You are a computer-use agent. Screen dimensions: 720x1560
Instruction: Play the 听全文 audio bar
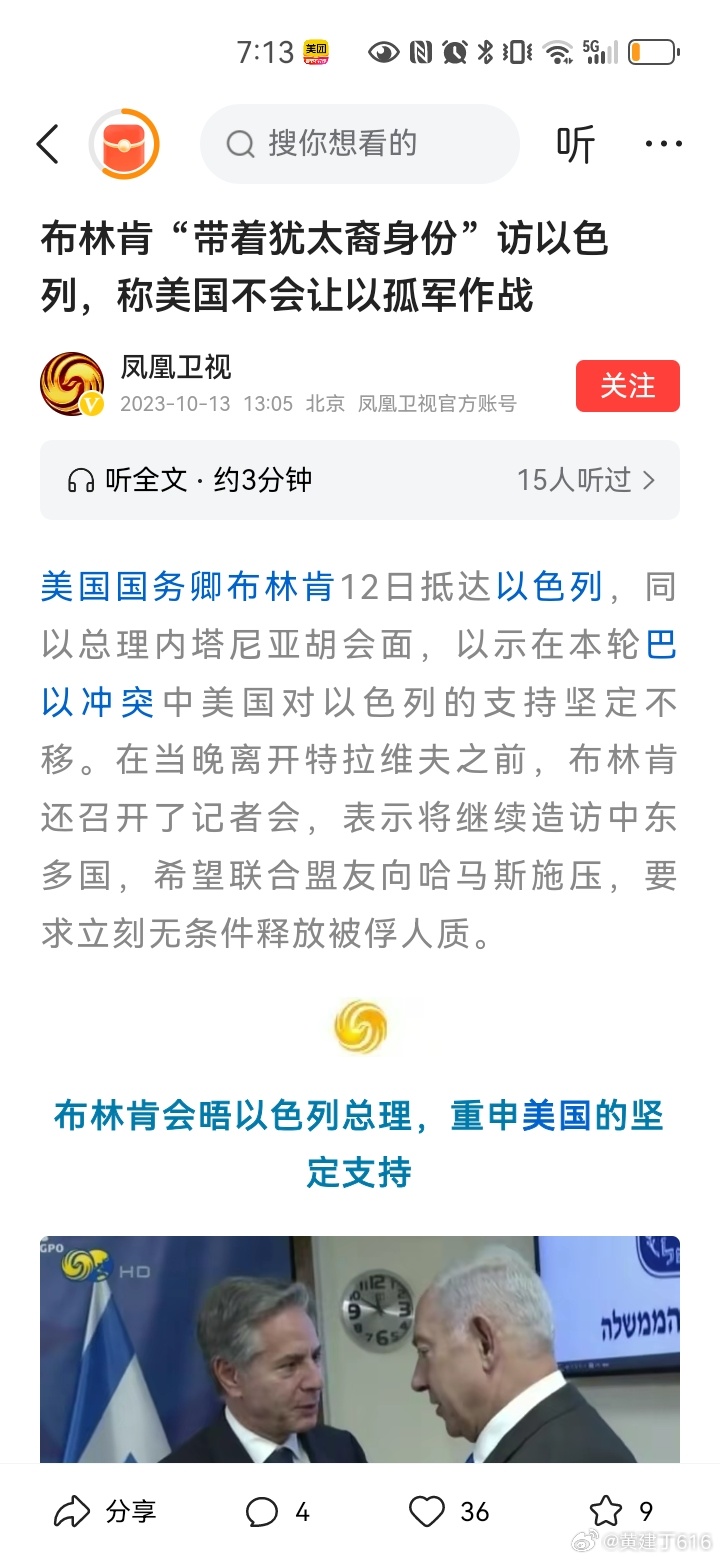pos(360,480)
